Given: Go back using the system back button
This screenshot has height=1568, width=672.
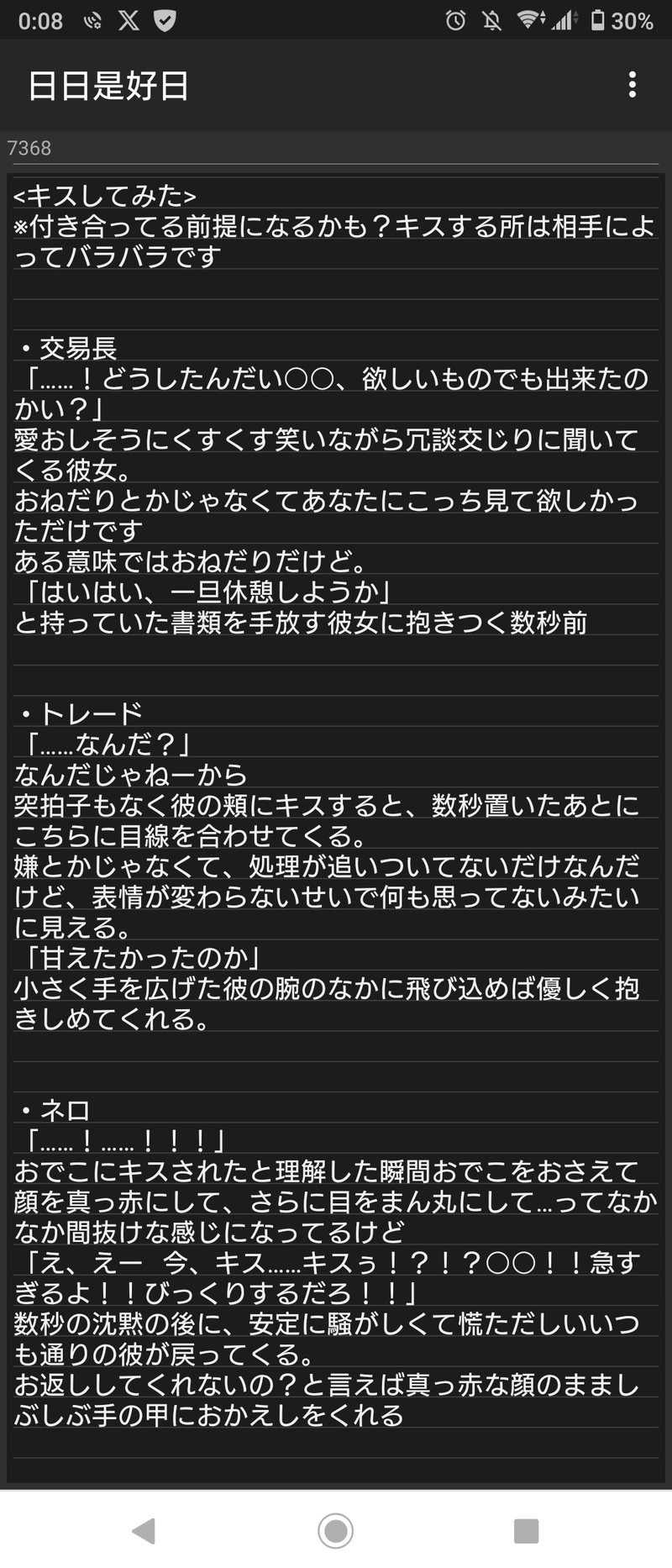Looking at the screenshot, I should click(x=144, y=1530).
